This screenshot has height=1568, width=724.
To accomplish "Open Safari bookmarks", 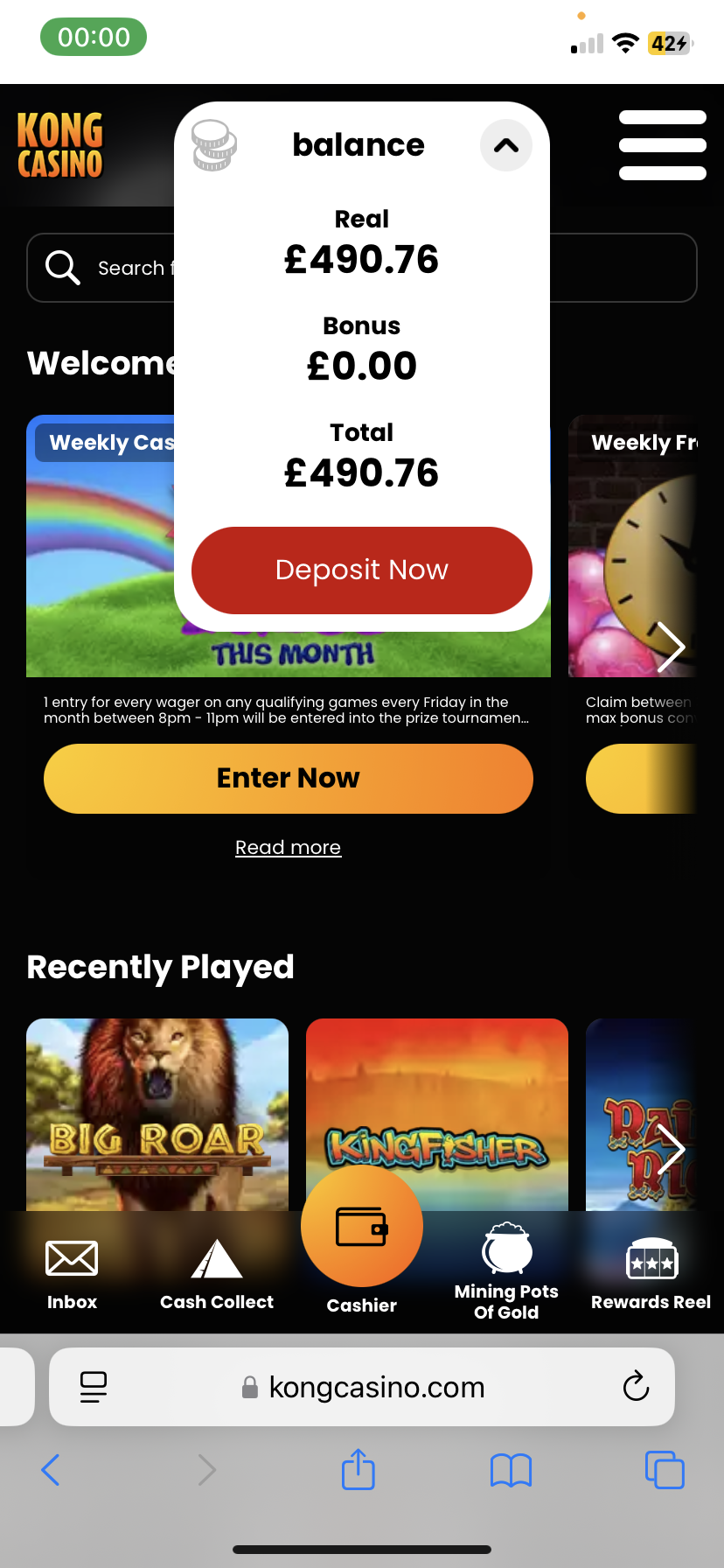I will click(x=511, y=1470).
